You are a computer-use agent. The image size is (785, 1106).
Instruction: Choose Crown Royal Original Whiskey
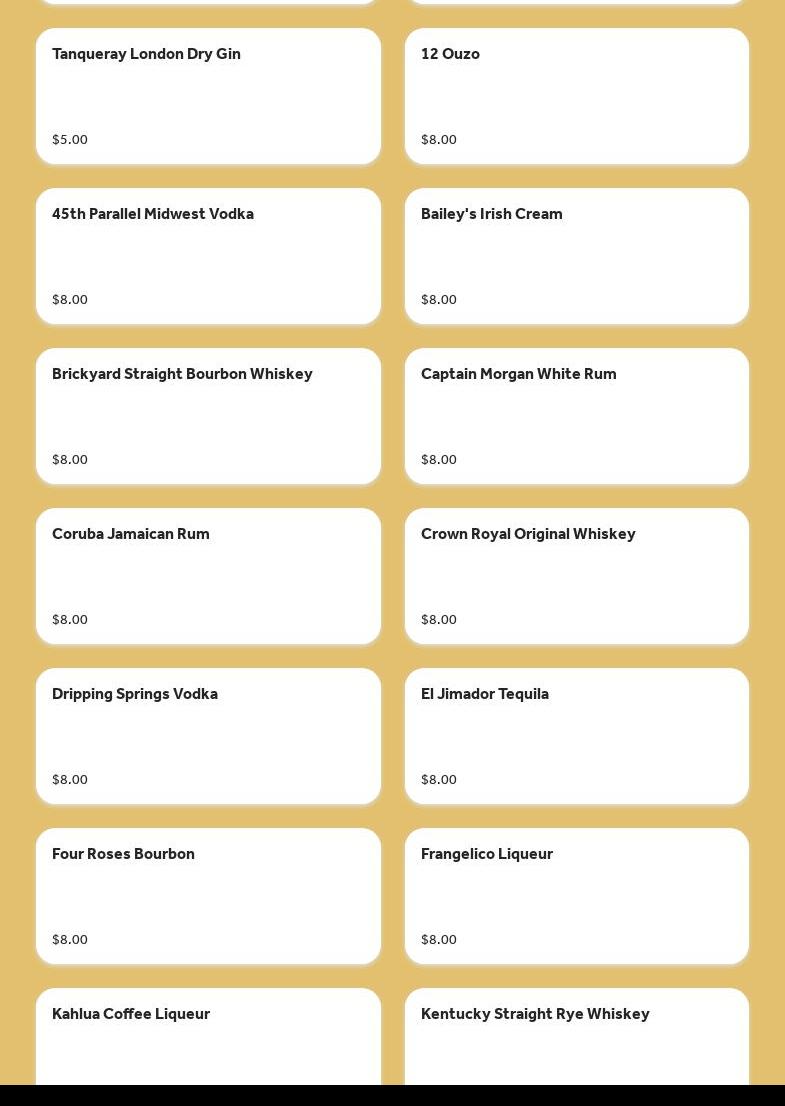[x=576, y=576]
